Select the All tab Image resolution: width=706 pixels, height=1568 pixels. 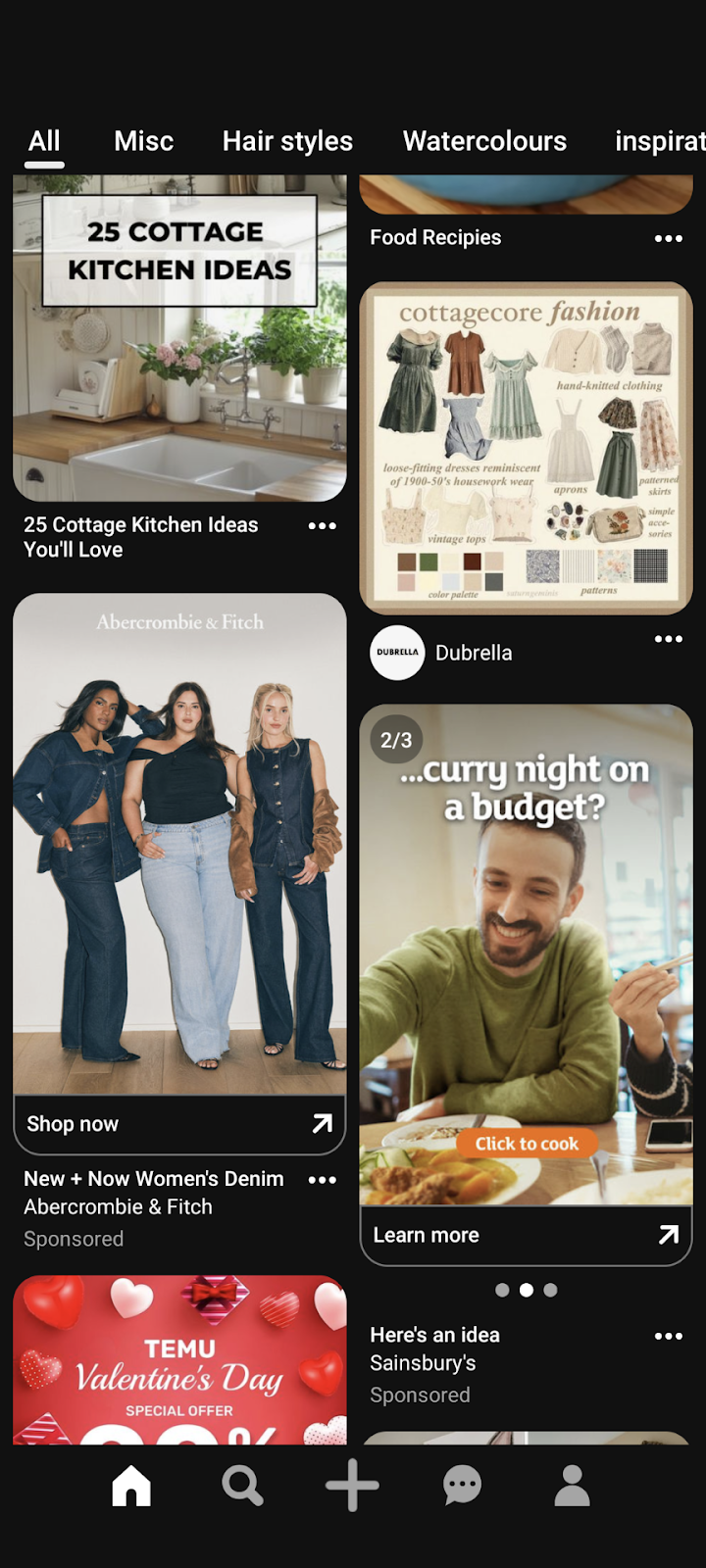pyautogui.click(x=44, y=141)
